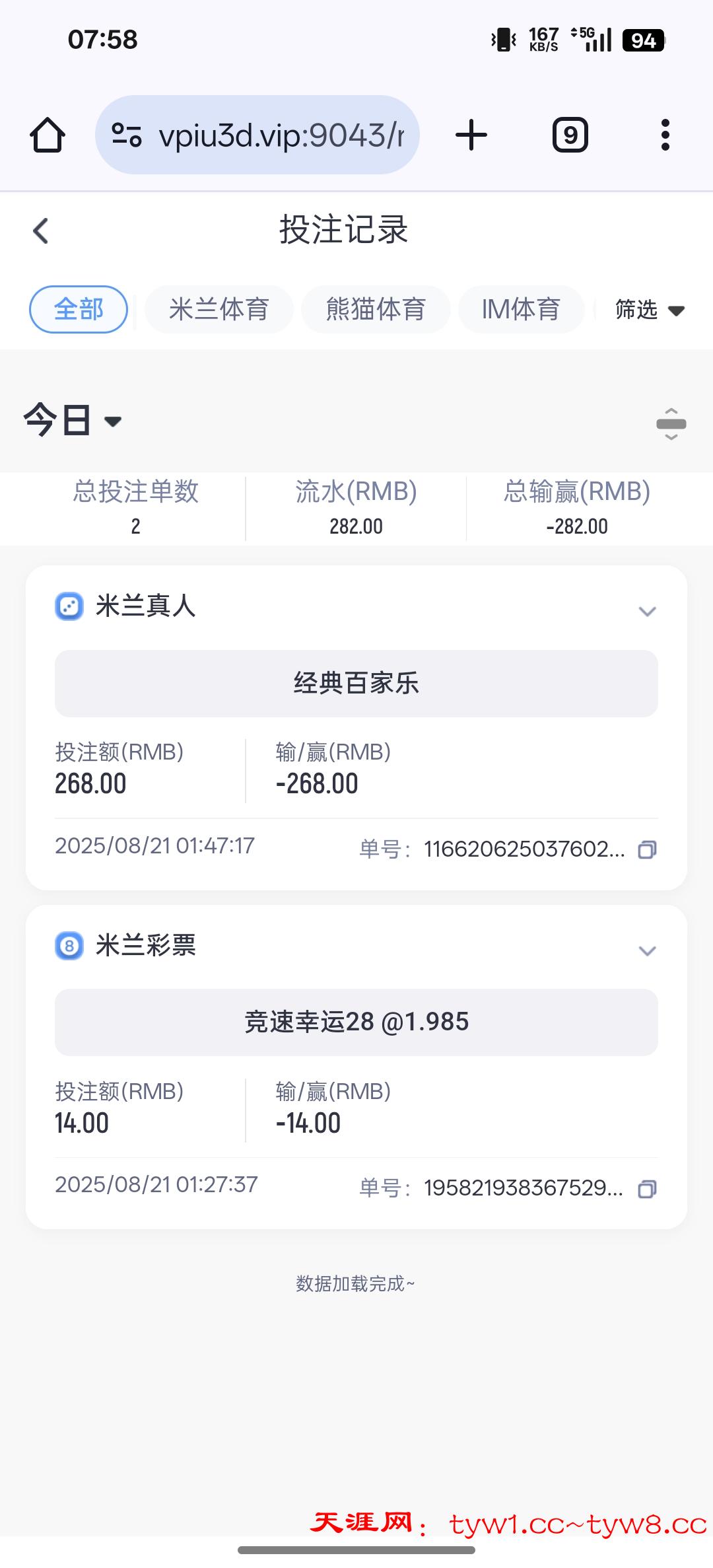Select the 全部 filter tab
Image resolution: width=713 pixels, height=1568 pixels.
(x=79, y=309)
